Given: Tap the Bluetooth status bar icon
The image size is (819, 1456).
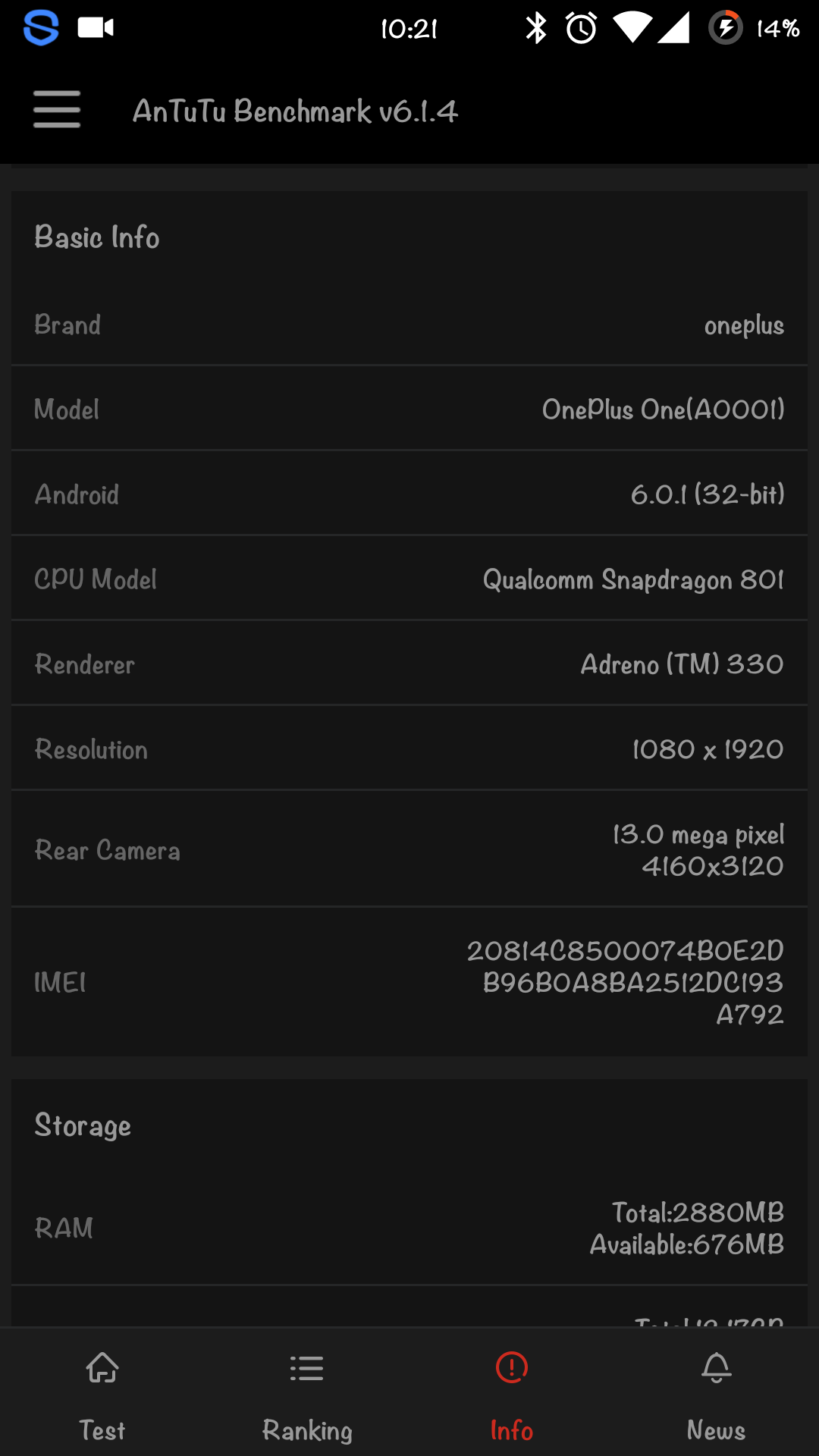Looking at the screenshot, I should tap(535, 27).
